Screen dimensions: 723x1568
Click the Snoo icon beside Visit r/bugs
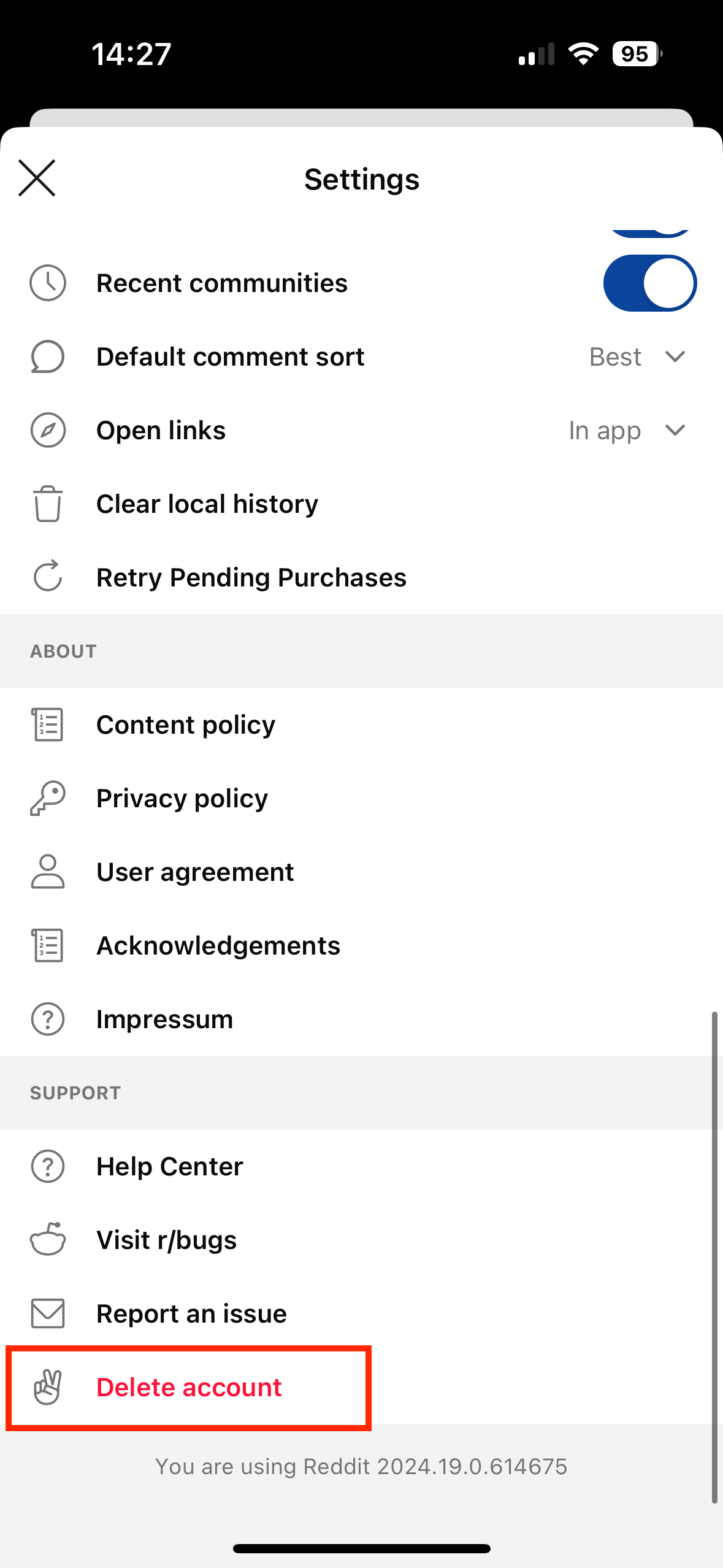47,1239
